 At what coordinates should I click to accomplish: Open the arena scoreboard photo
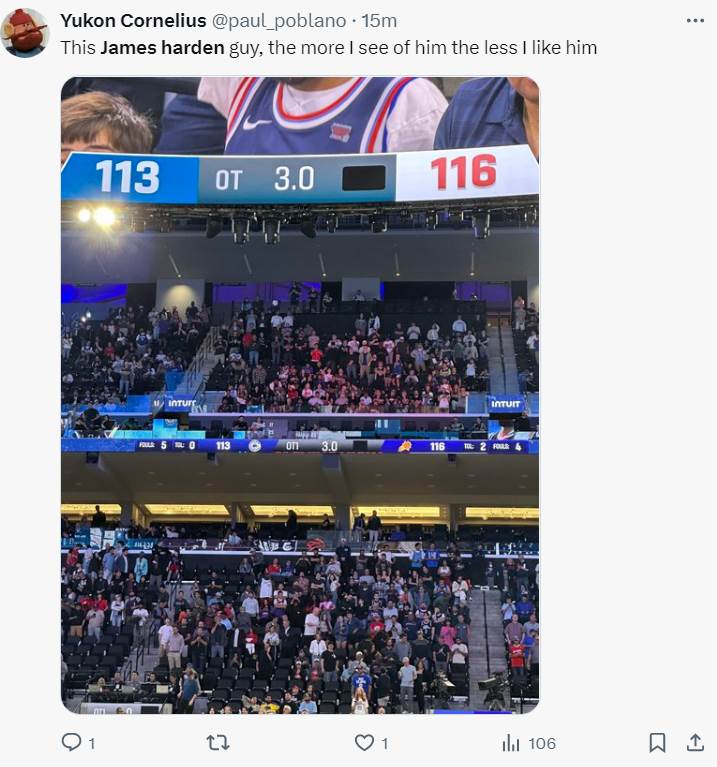(300, 395)
